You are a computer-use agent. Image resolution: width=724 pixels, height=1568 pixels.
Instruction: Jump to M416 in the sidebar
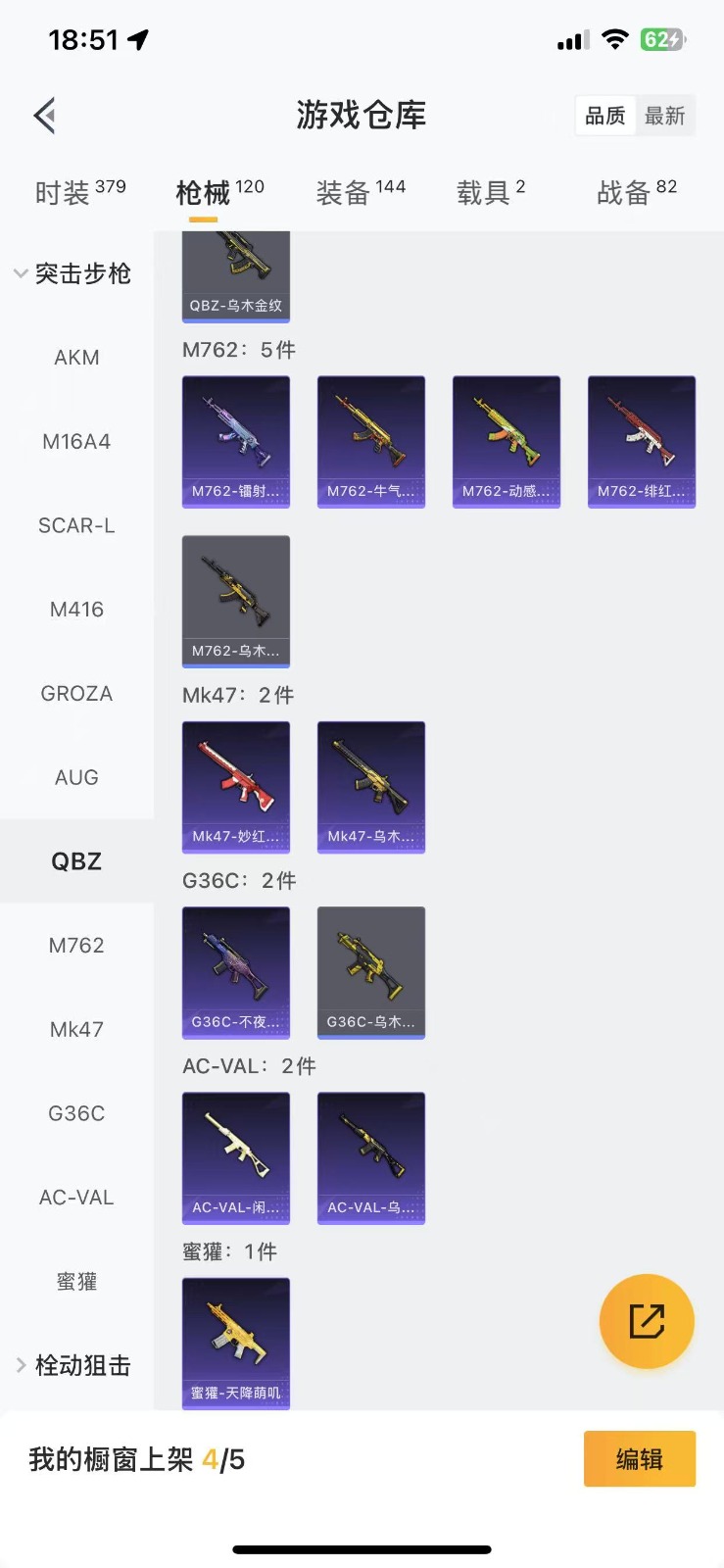(x=76, y=610)
